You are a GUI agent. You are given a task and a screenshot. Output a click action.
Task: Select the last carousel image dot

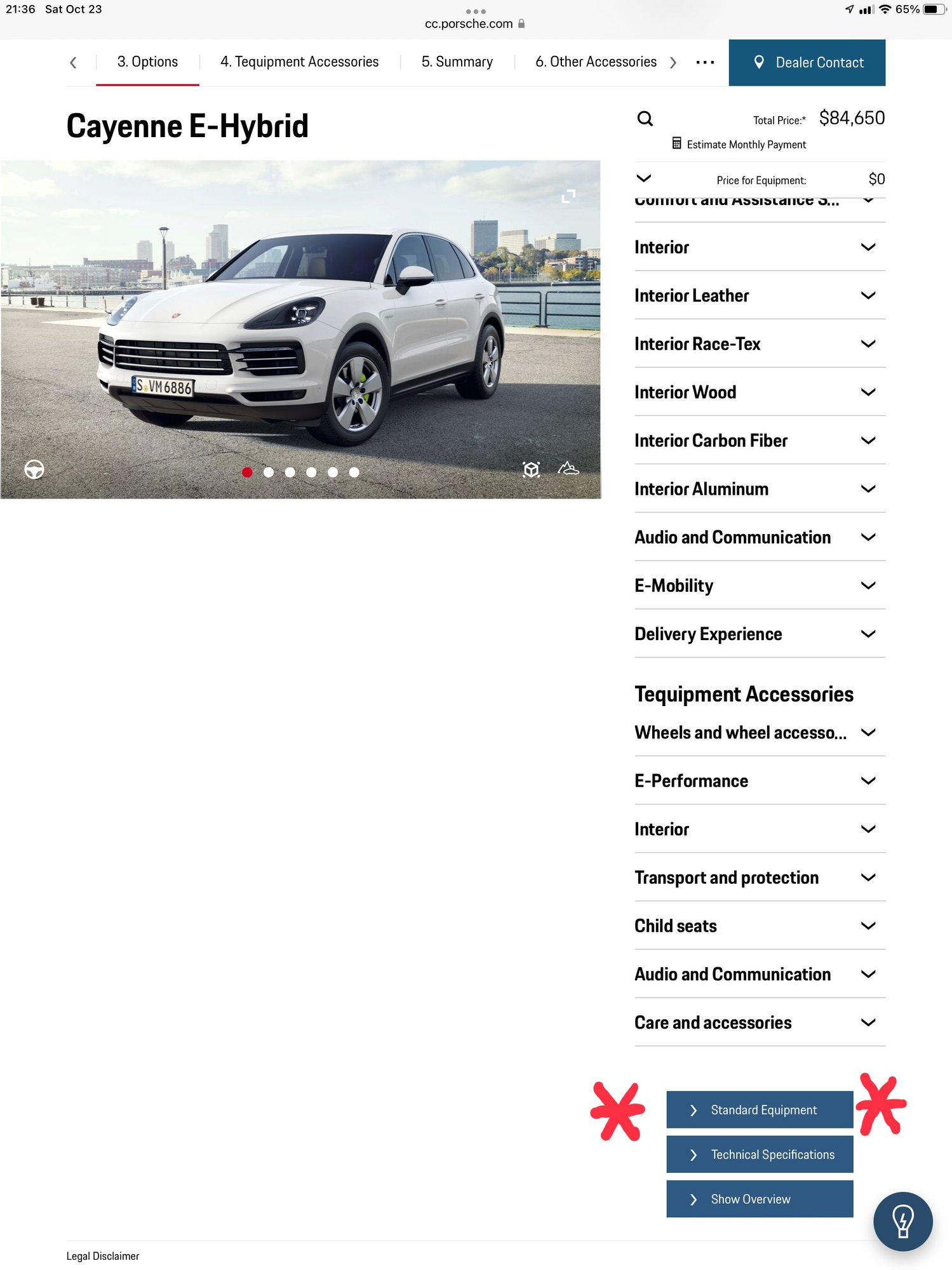coord(354,472)
